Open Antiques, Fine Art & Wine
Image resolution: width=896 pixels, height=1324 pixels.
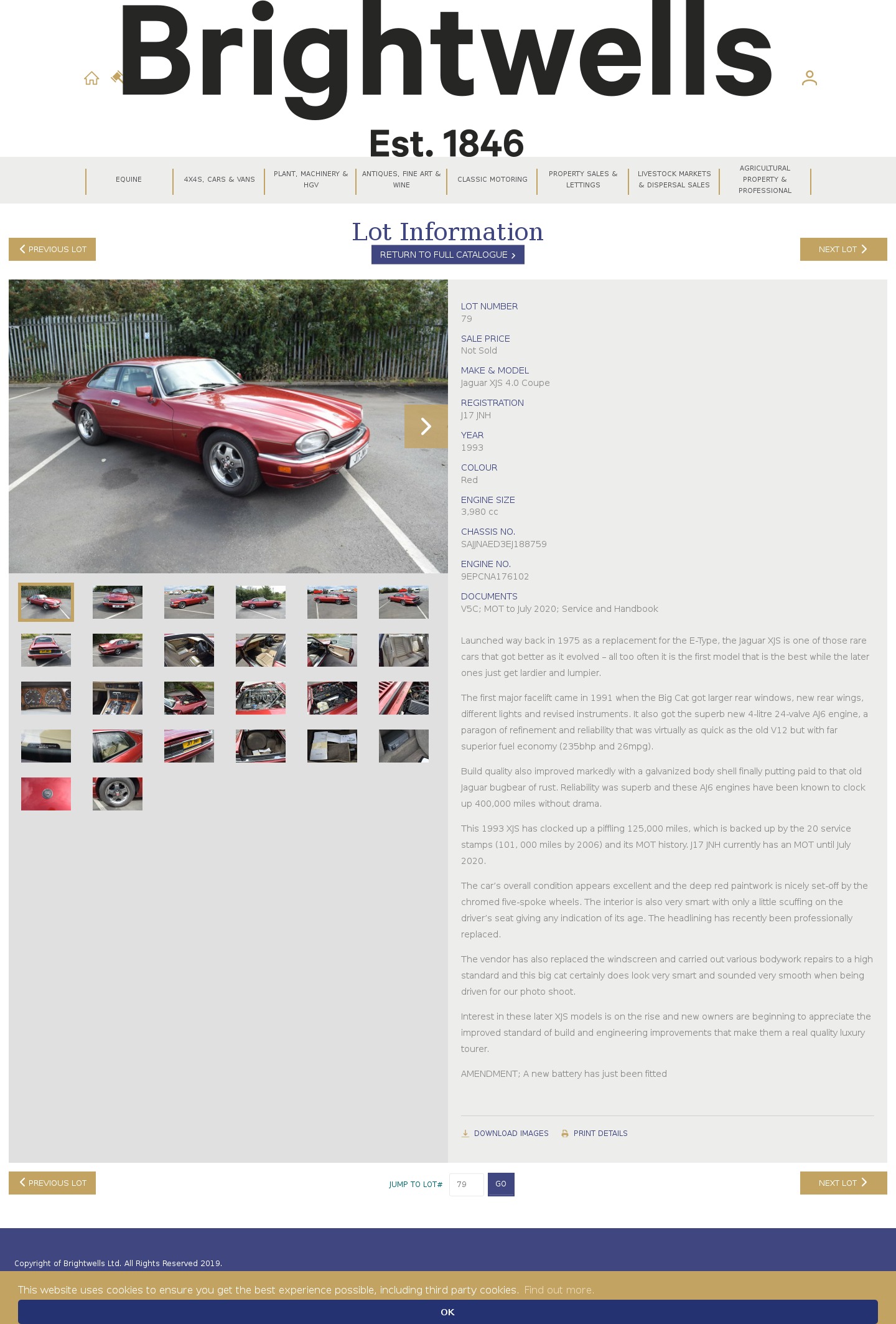point(401,179)
